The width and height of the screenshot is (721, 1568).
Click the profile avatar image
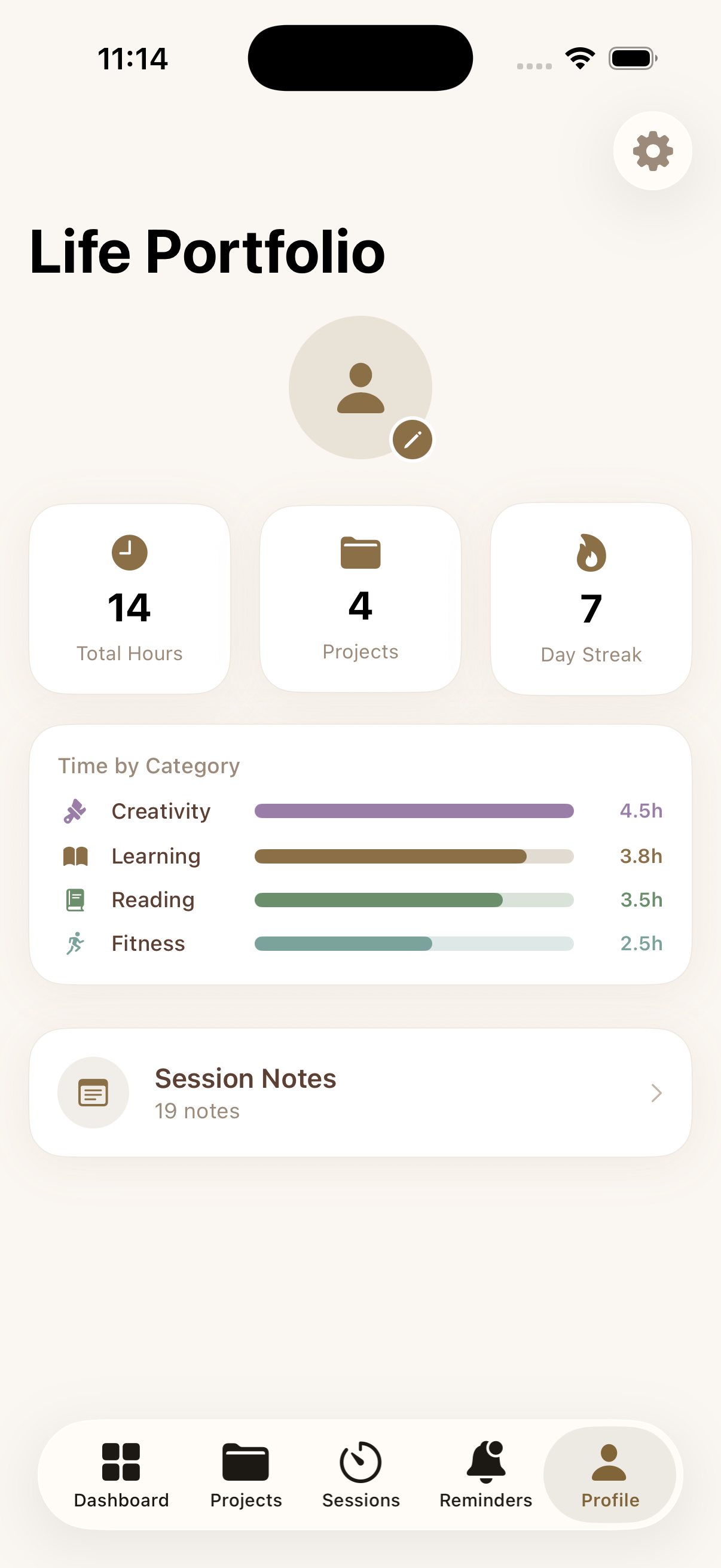point(360,386)
